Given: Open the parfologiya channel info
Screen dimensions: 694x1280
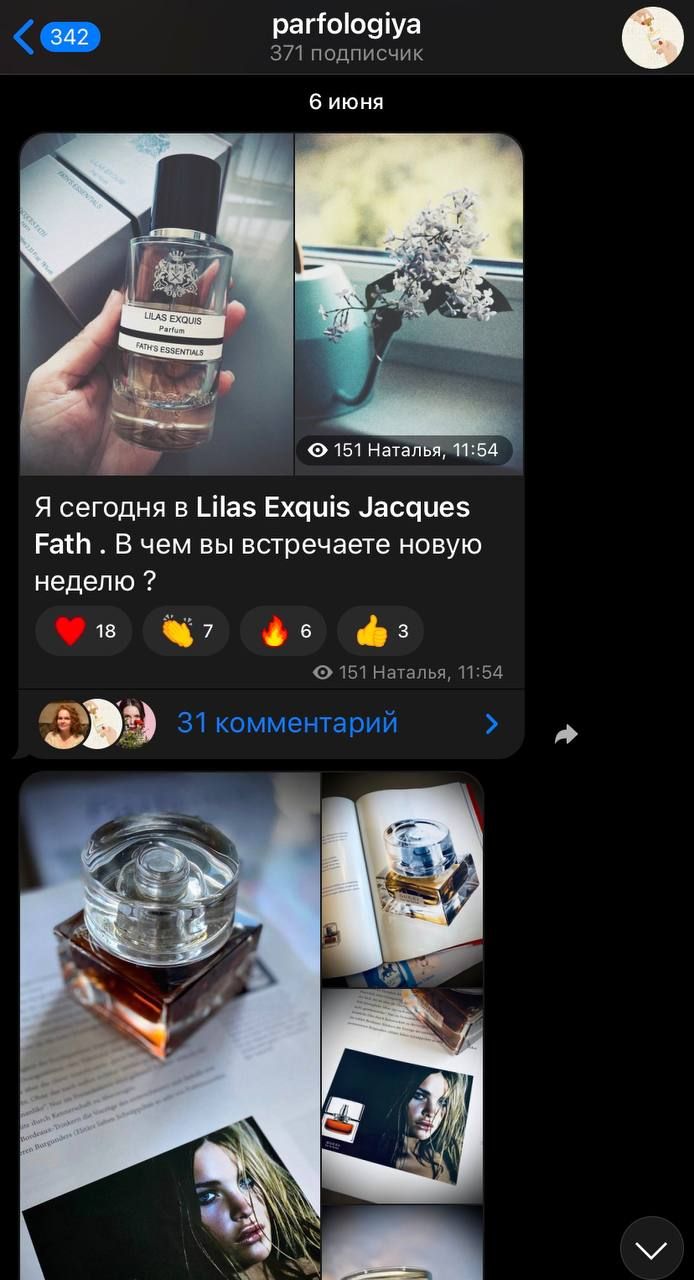Looking at the screenshot, I should [346, 38].
